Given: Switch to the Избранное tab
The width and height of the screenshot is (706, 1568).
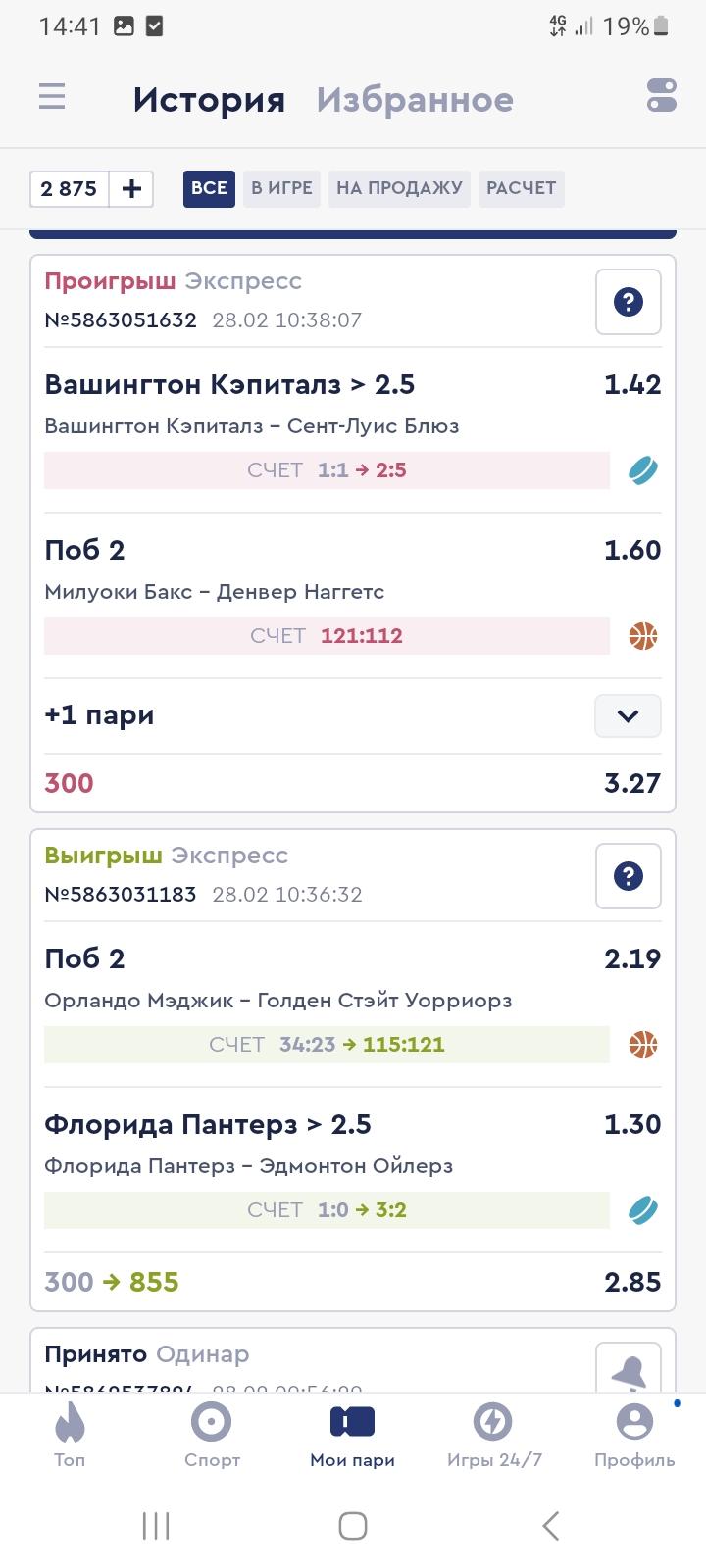Looking at the screenshot, I should click(415, 100).
